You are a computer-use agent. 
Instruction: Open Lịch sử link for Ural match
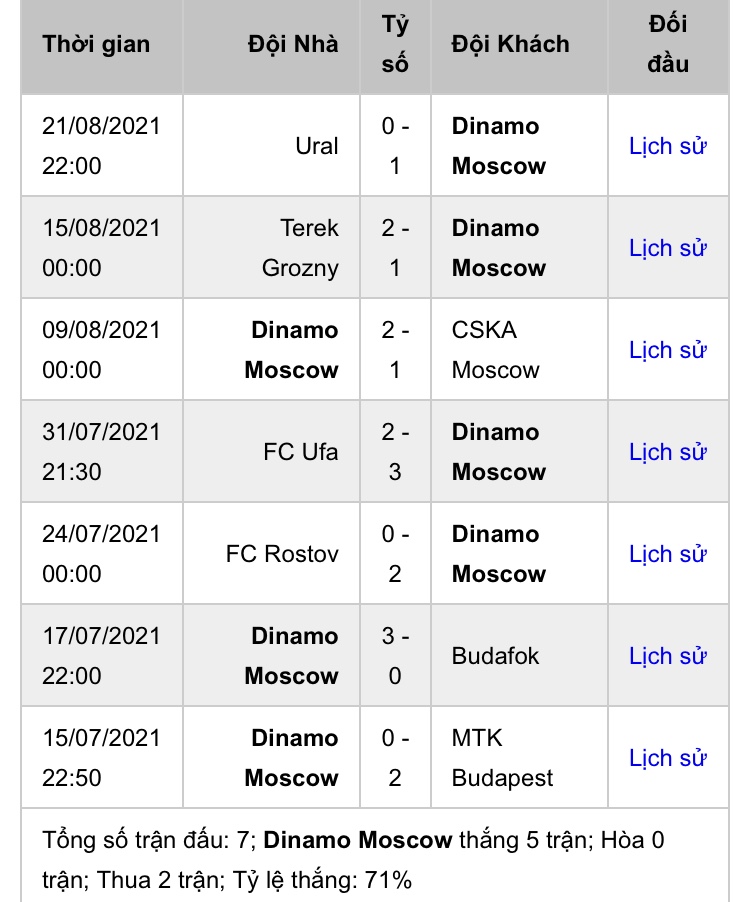click(667, 146)
